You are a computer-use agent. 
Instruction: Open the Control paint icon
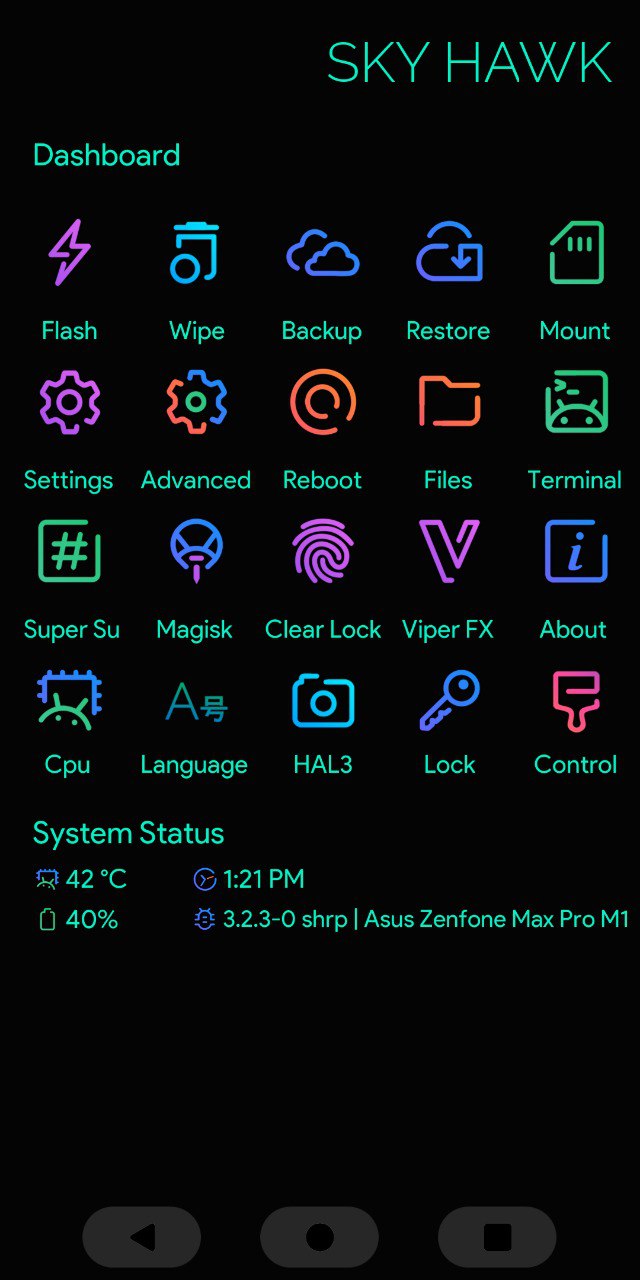coord(576,701)
